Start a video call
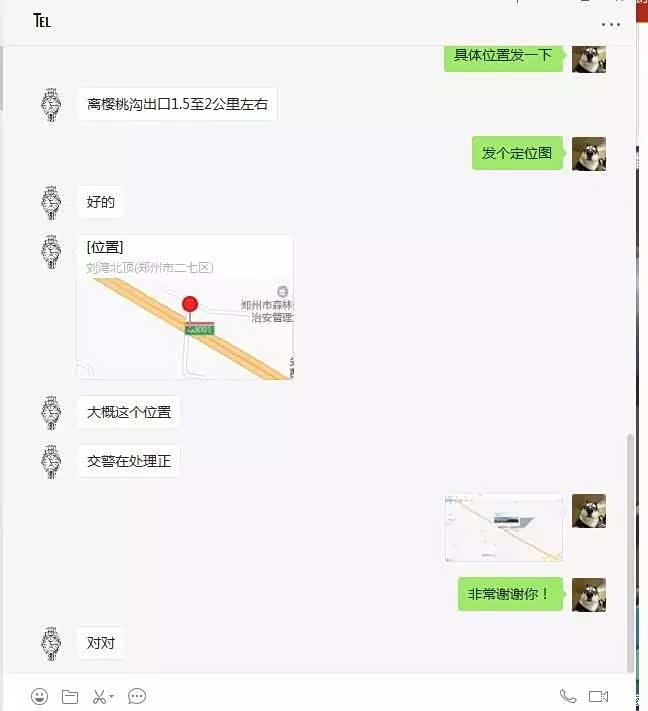 coord(599,696)
